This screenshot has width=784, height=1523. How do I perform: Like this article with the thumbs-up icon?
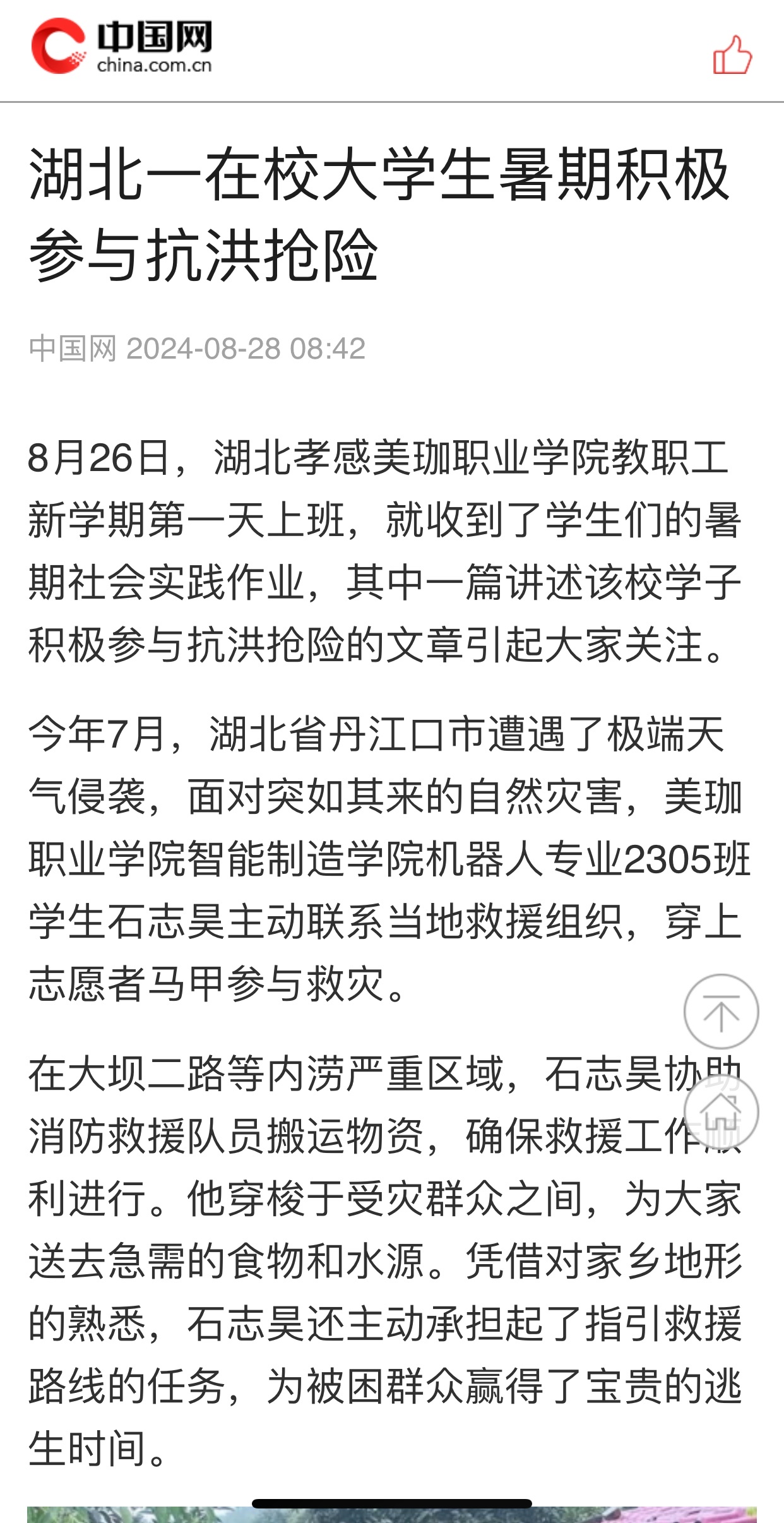[x=732, y=55]
